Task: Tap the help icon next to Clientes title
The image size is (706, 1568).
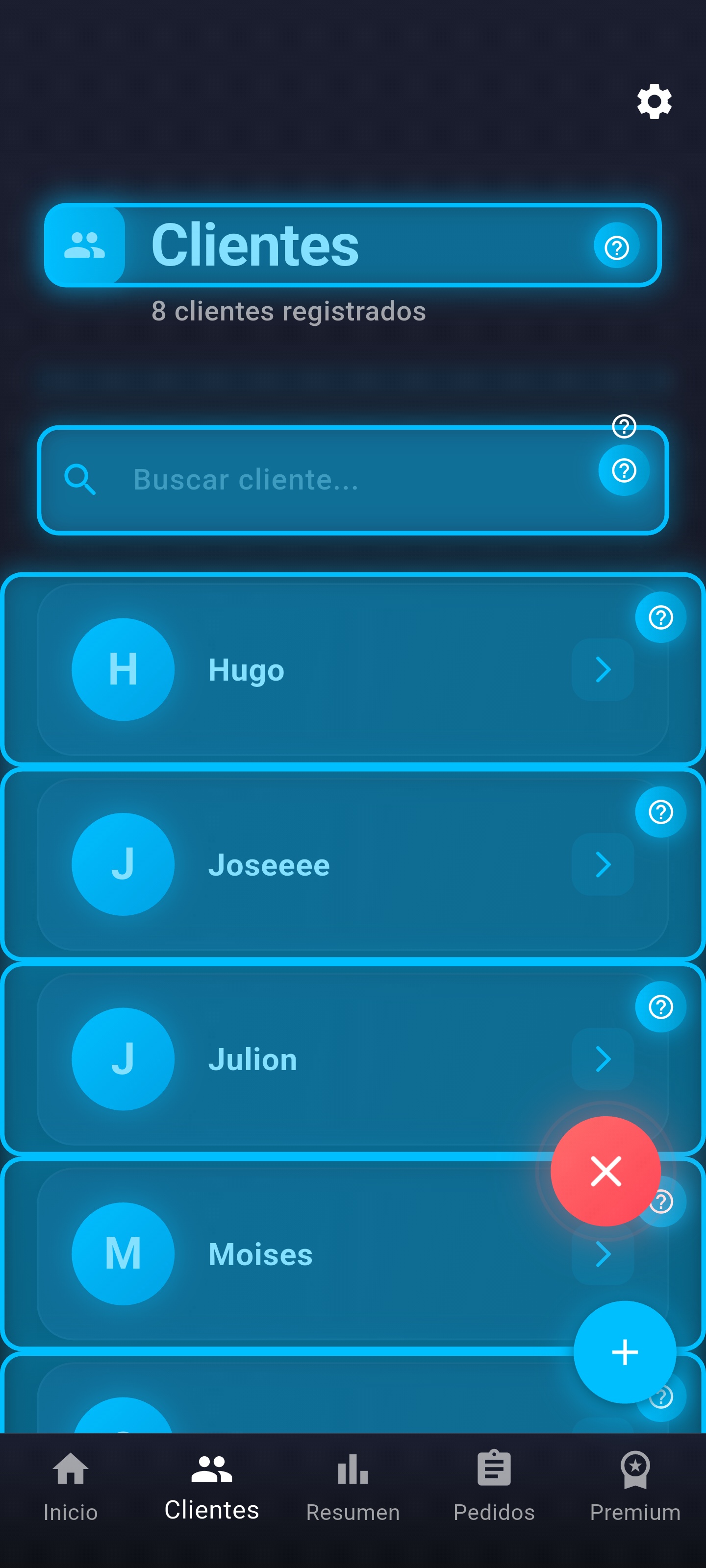Action: click(616, 247)
